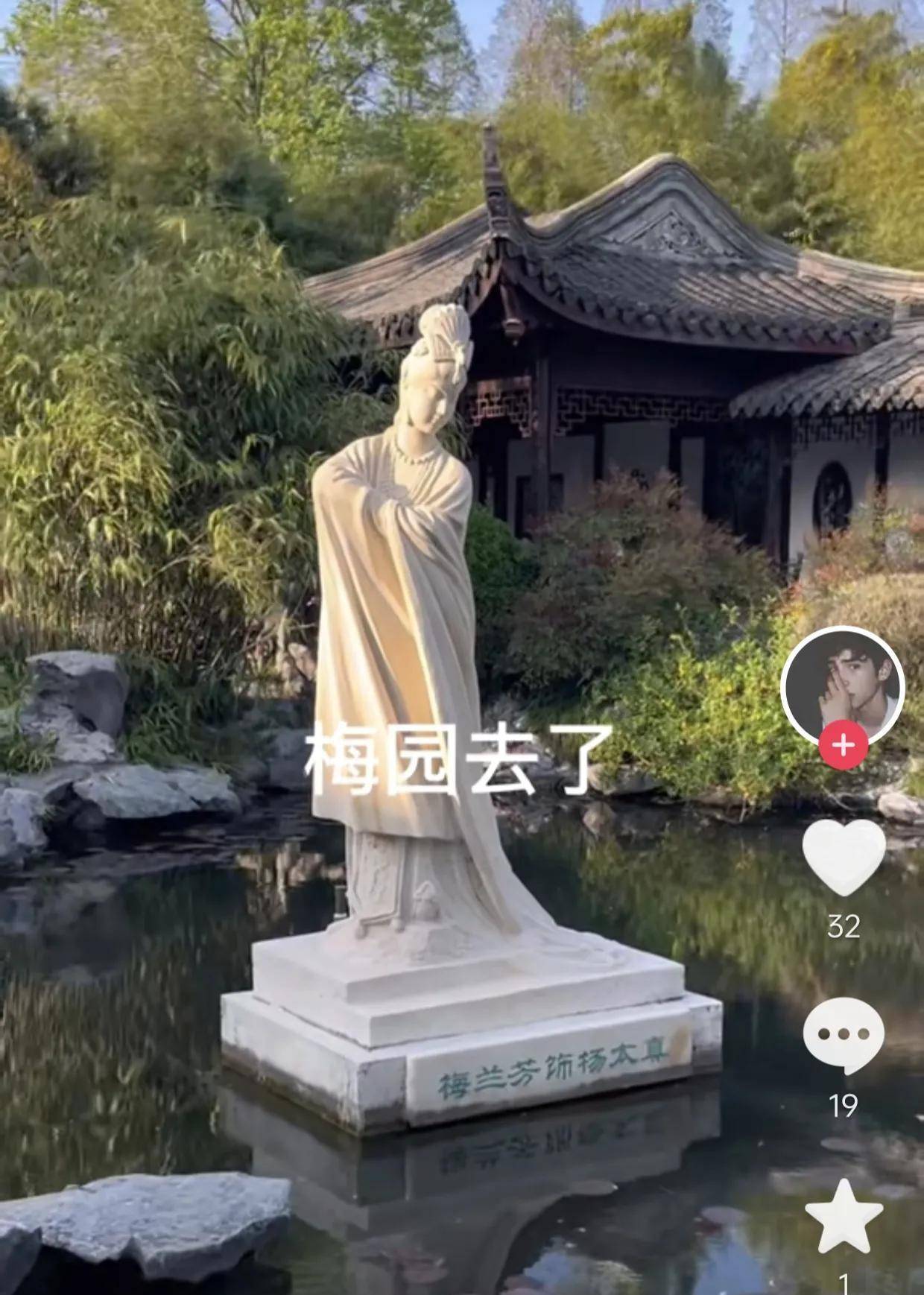Follow the creator with the red plus
The image size is (924, 1295).
[843, 744]
